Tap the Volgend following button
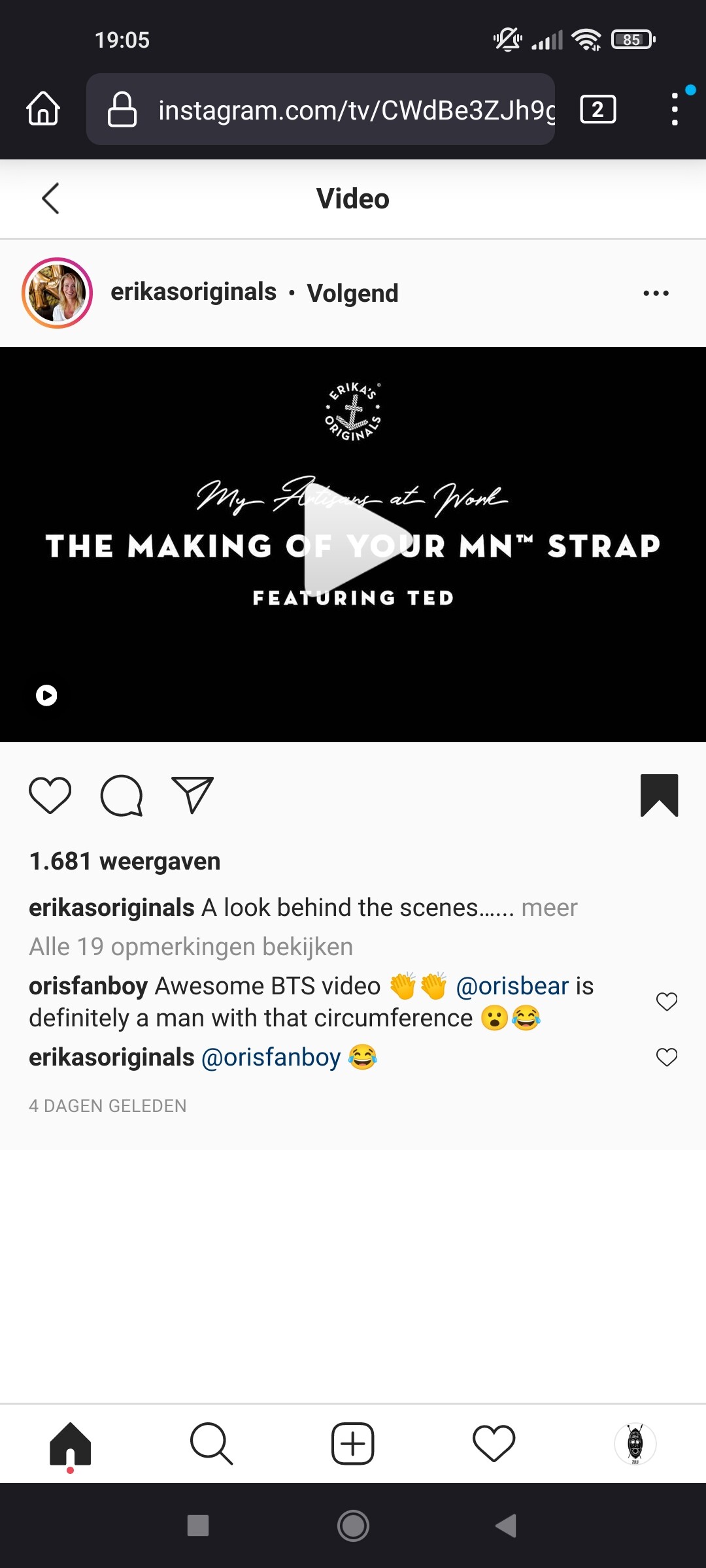Image resolution: width=706 pixels, height=1568 pixels. coord(352,293)
